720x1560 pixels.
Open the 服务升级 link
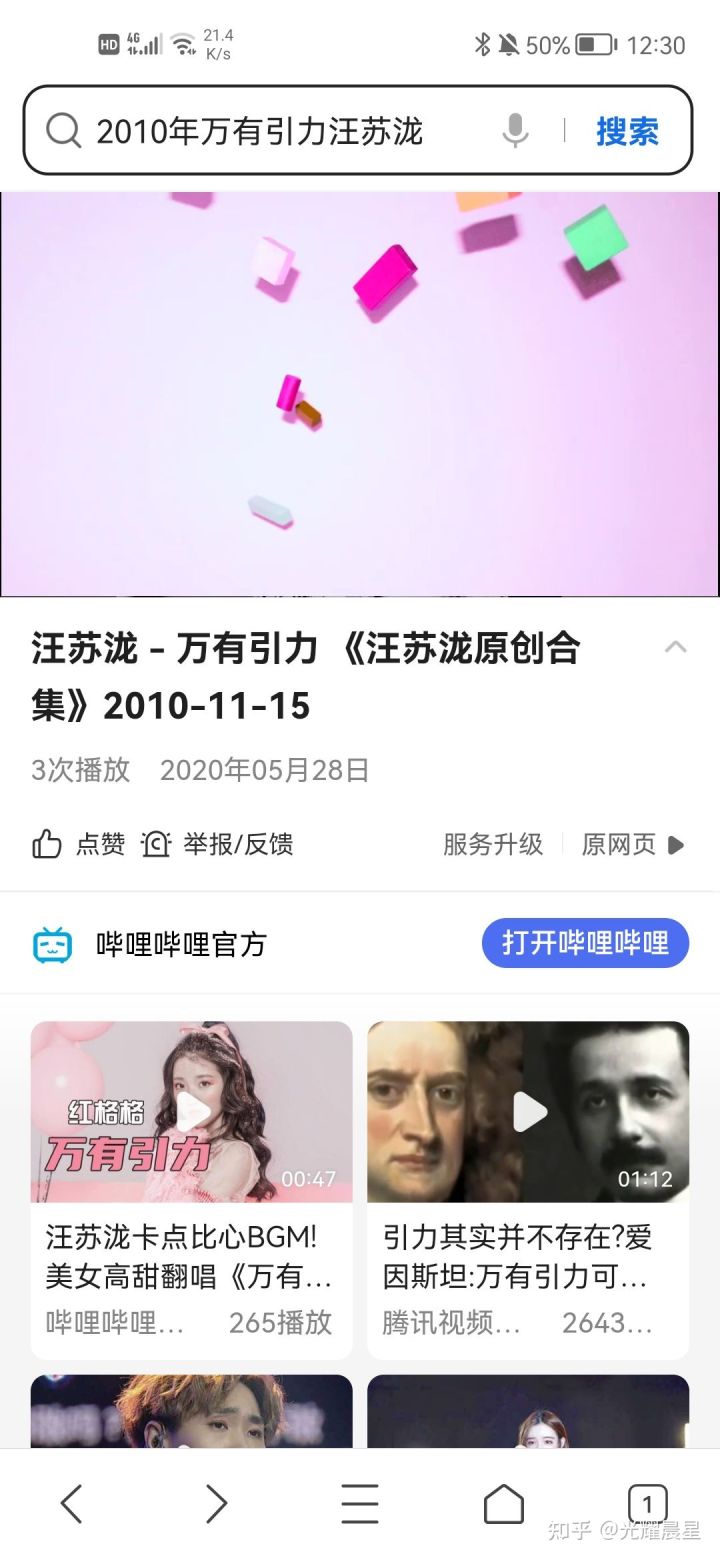click(x=493, y=844)
